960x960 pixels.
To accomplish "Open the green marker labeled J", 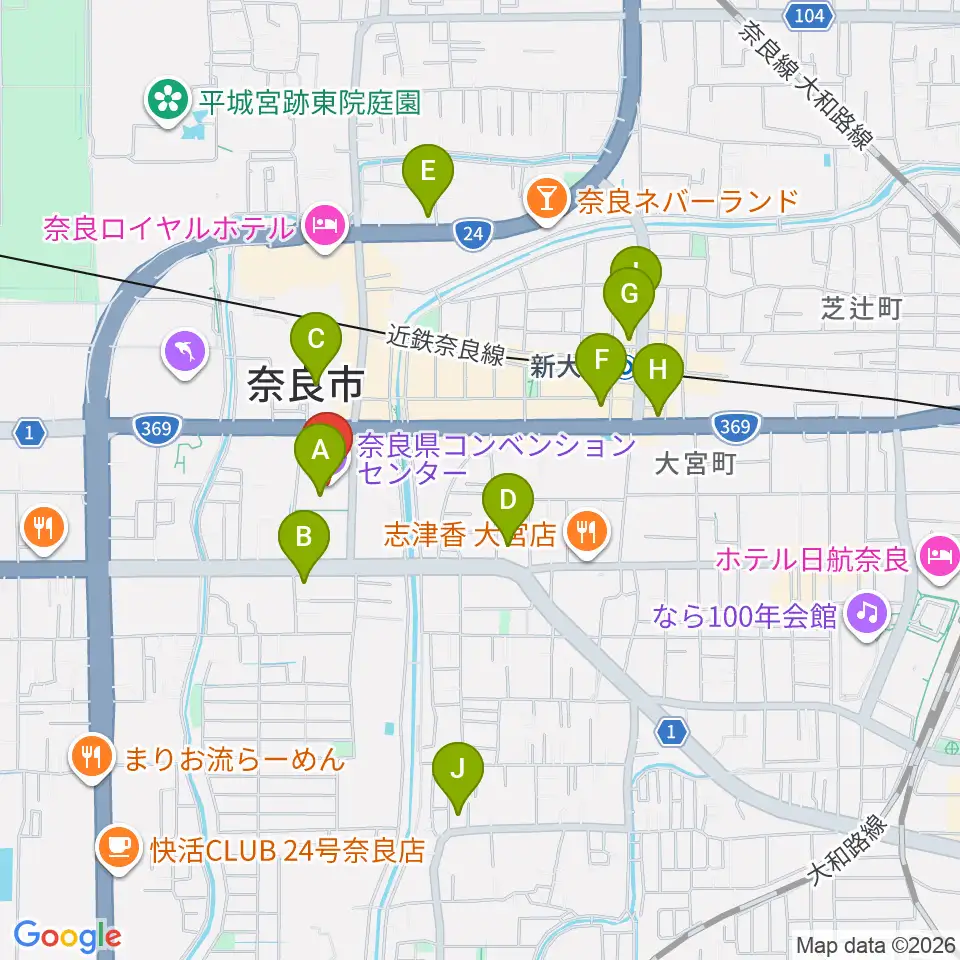I will [x=457, y=772].
